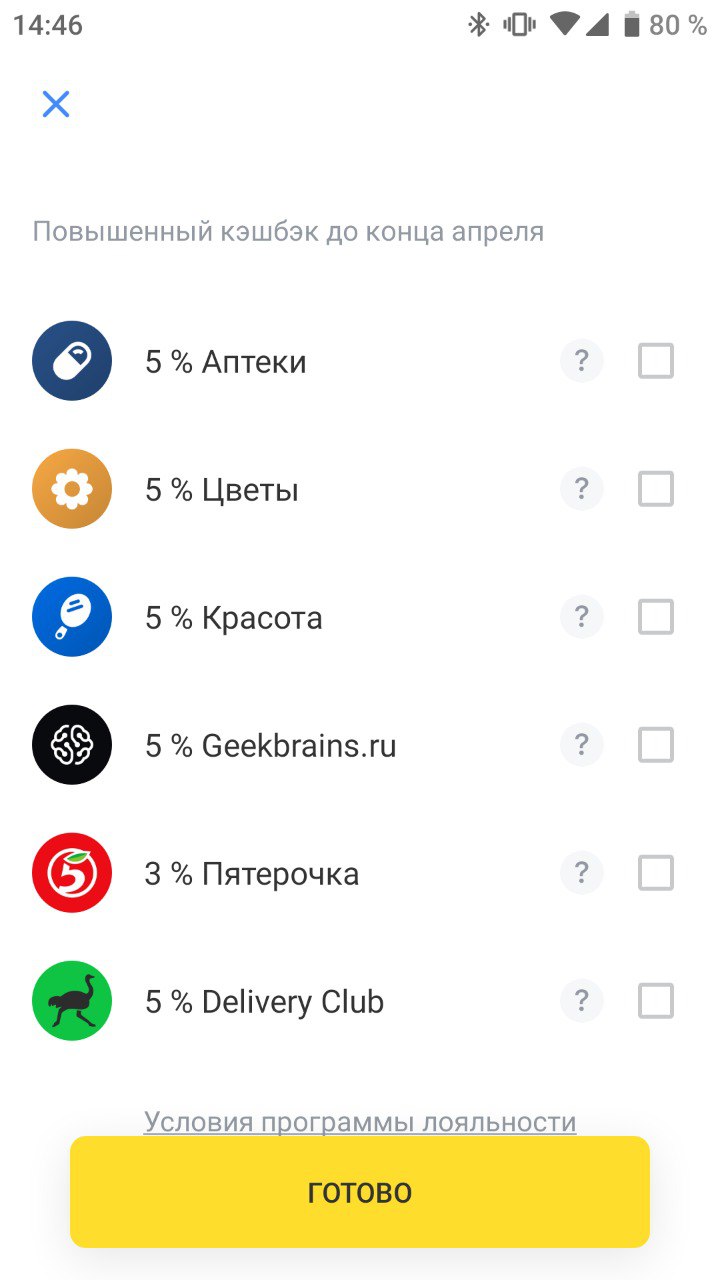
Task: Close the cashback selection screen
Action: pyautogui.click(x=56, y=104)
